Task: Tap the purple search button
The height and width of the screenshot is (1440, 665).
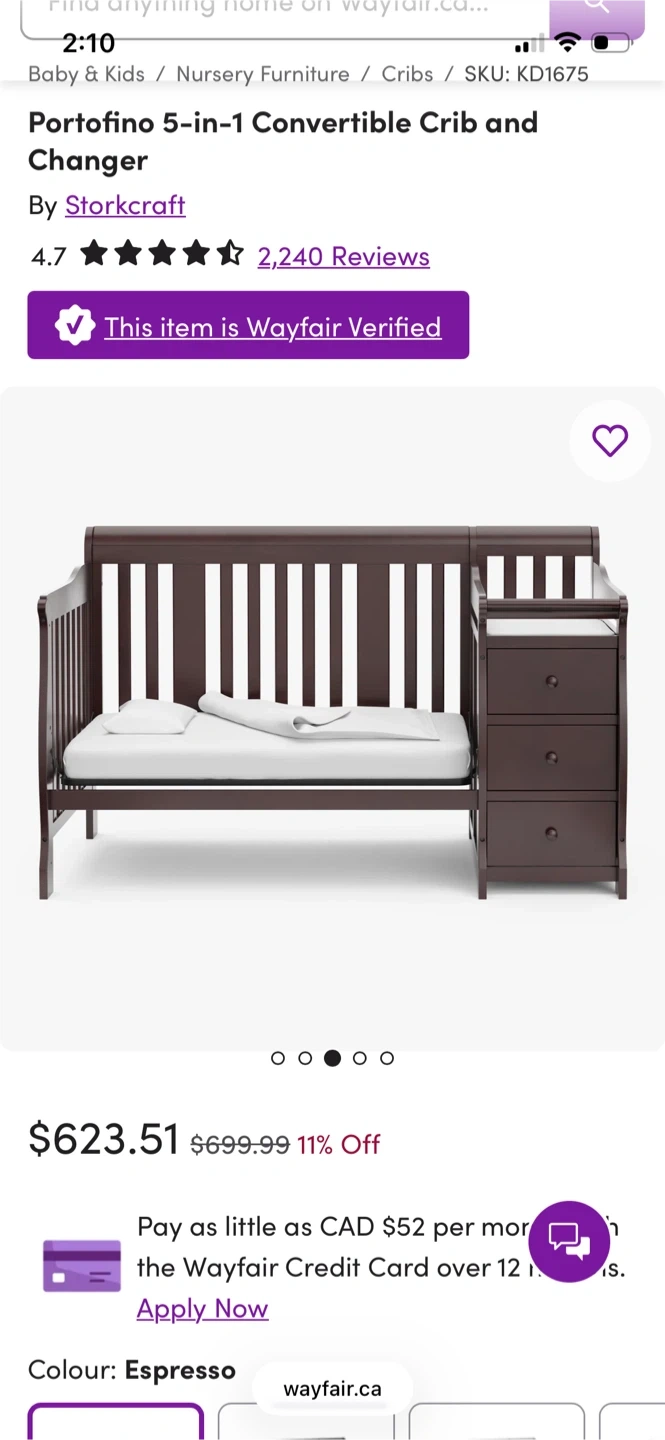Action: tap(596, 10)
